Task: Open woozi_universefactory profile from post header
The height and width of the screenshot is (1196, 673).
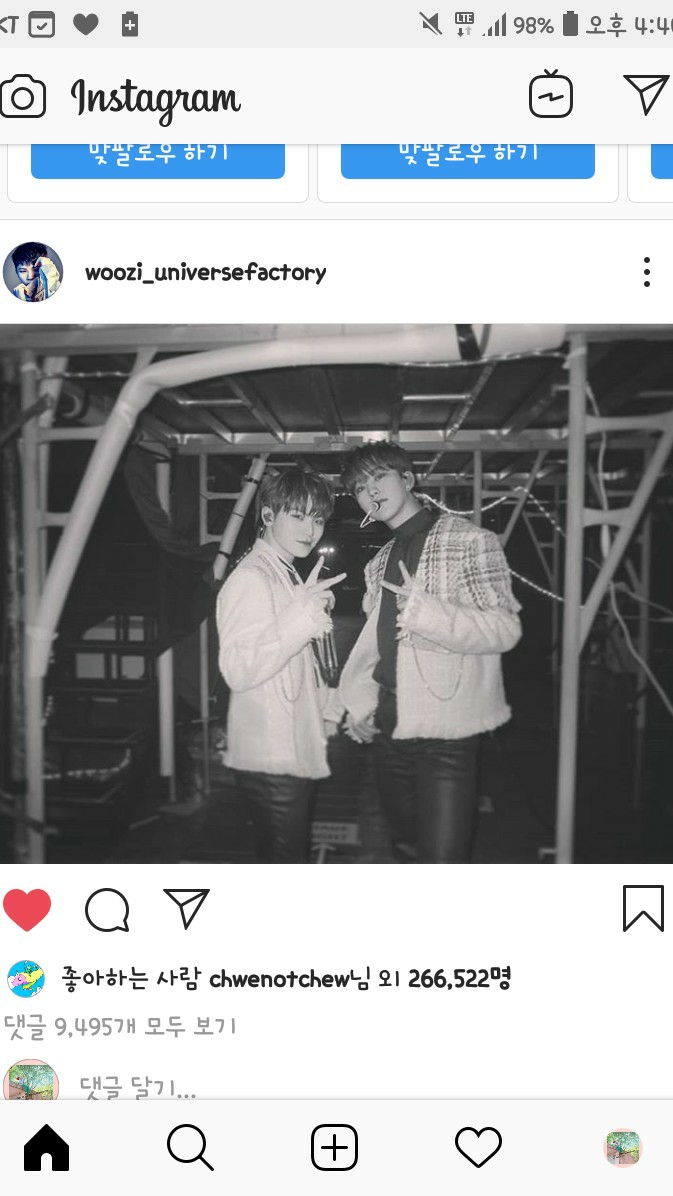Action: [x=205, y=272]
